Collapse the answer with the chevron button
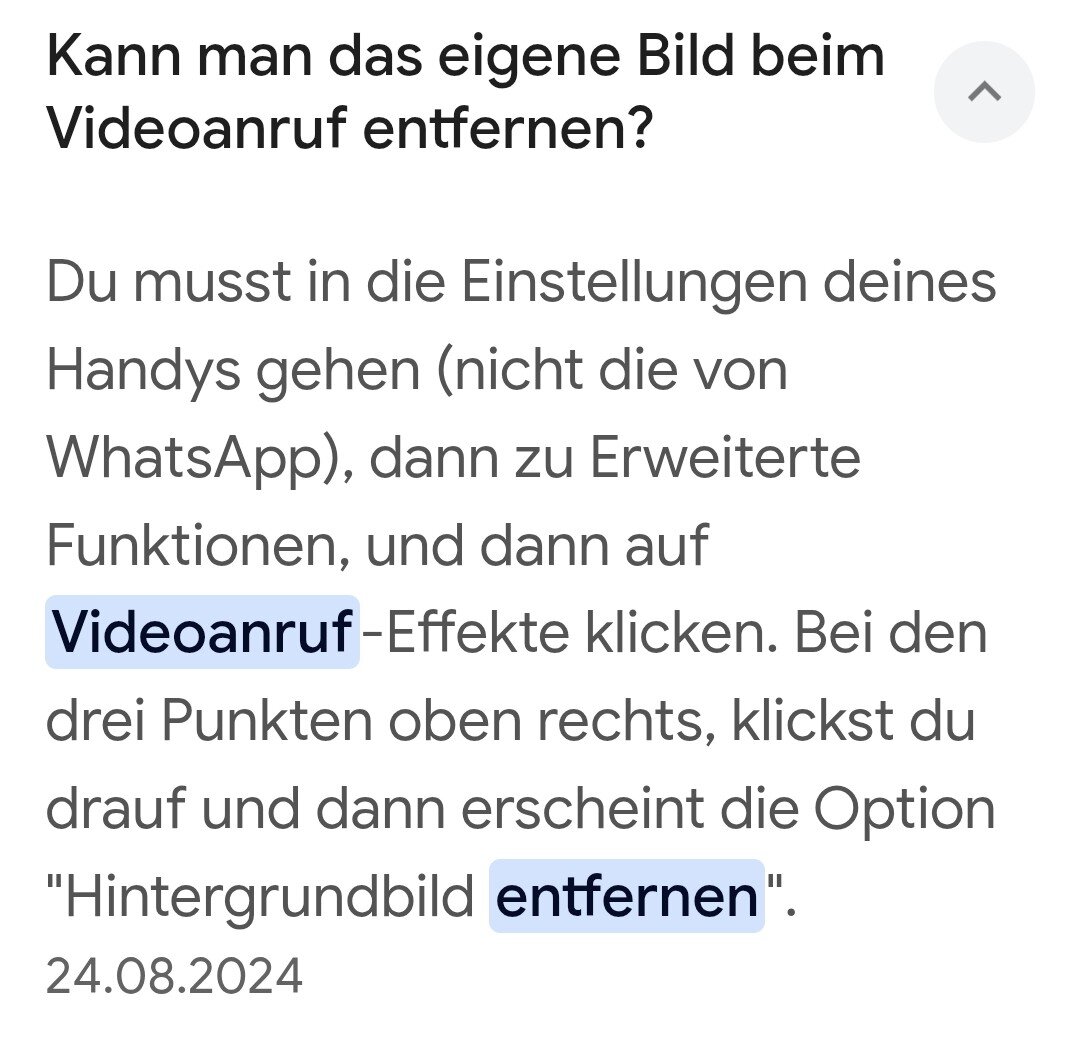Image resolution: width=1080 pixels, height=1047 pixels. pyautogui.click(x=984, y=92)
